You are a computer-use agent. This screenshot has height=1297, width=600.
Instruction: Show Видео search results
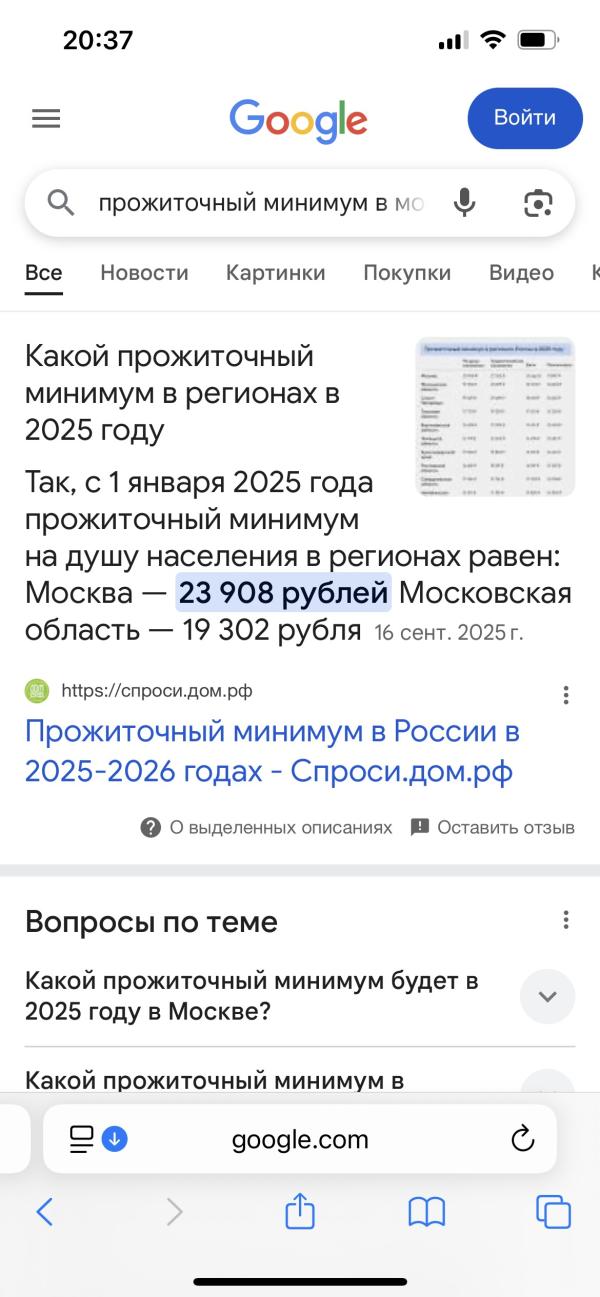click(x=521, y=273)
